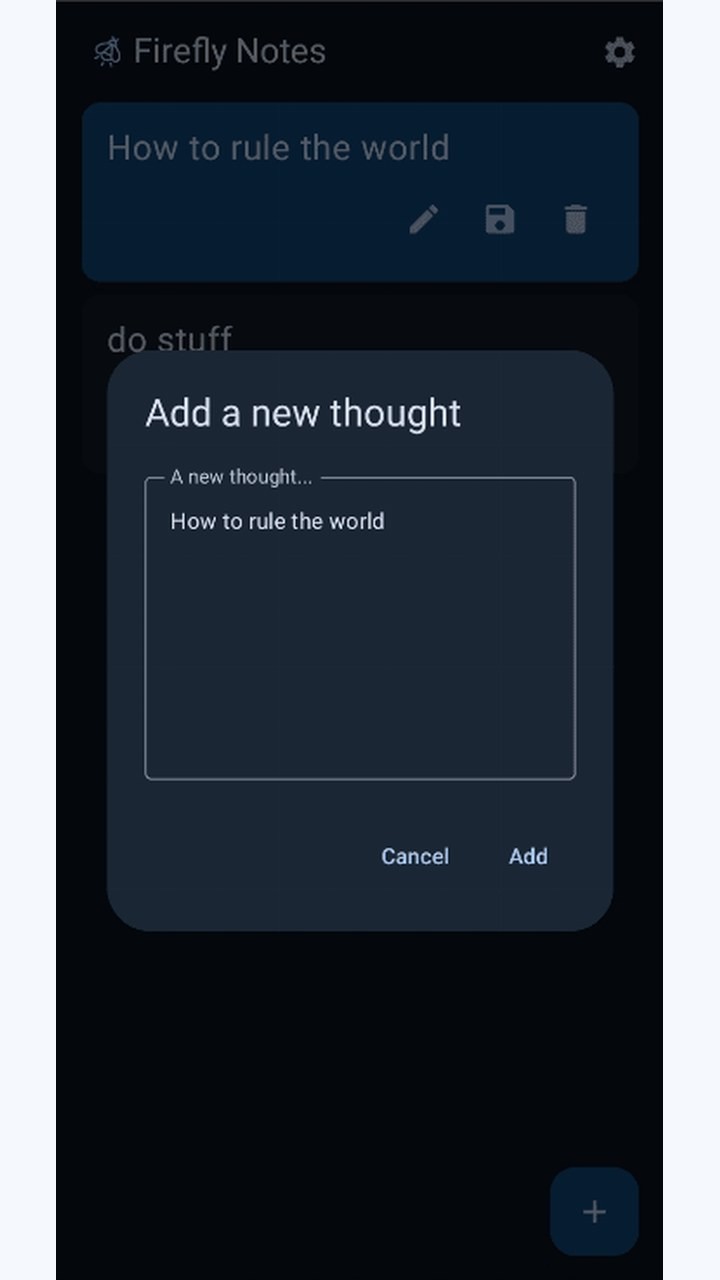Focus the 'A new thought...' text field
720x1280 pixels.
click(x=360, y=628)
